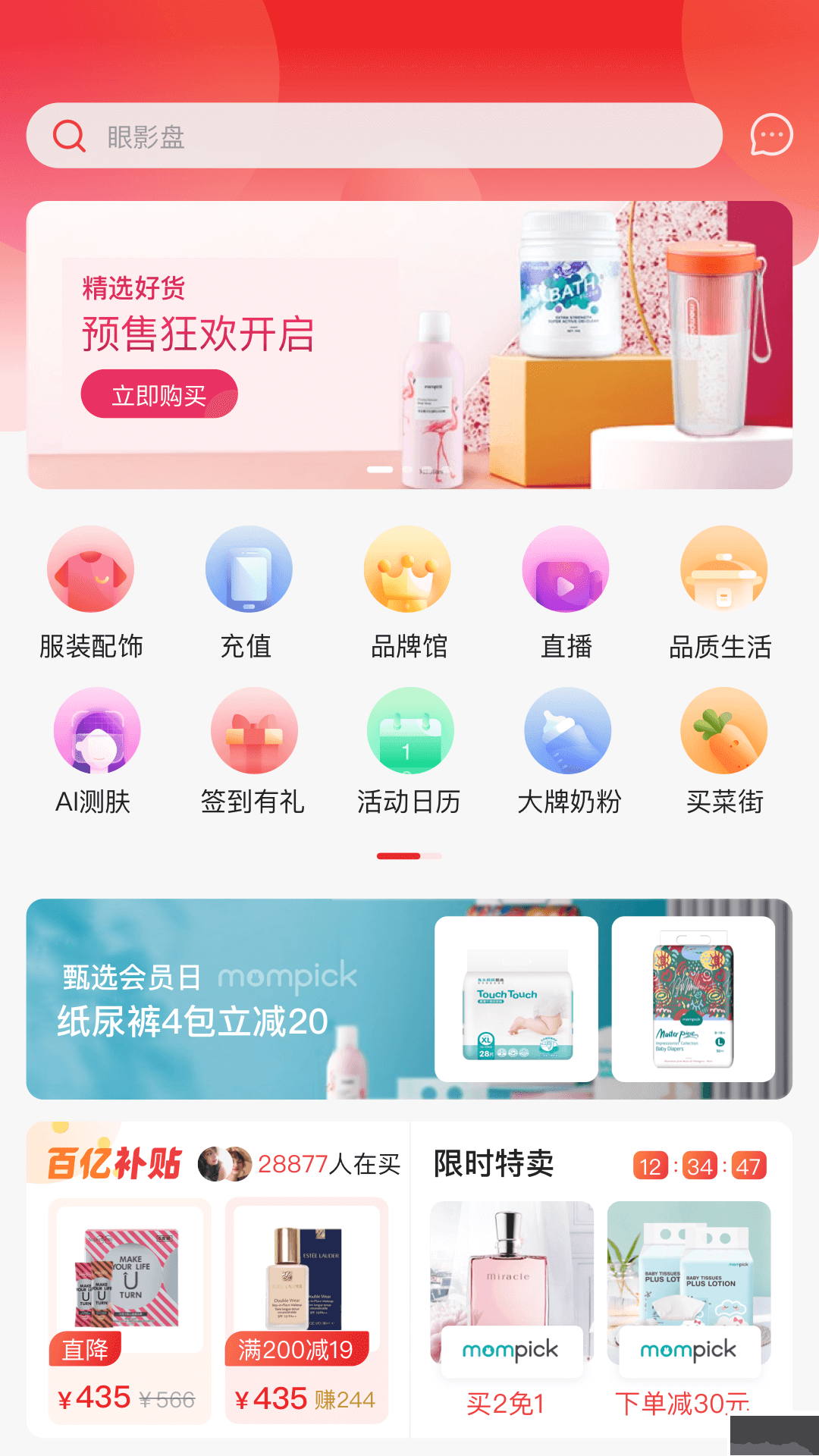Browse the 大牌奶粉 milk powder section
This screenshot has width=819, height=1456.
click(568, 751)
